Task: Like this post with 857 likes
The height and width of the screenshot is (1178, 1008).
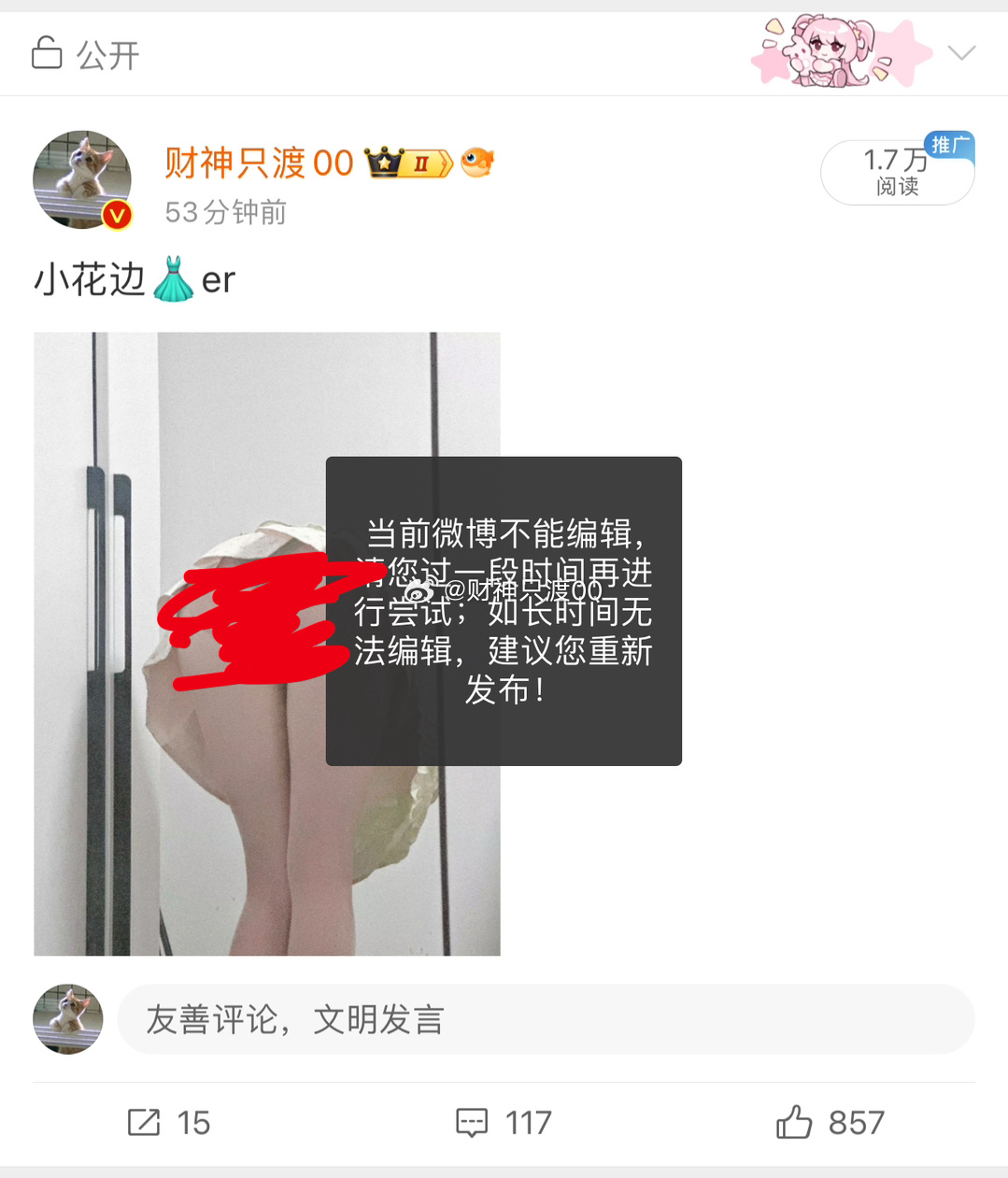Action: point(830,1122)
